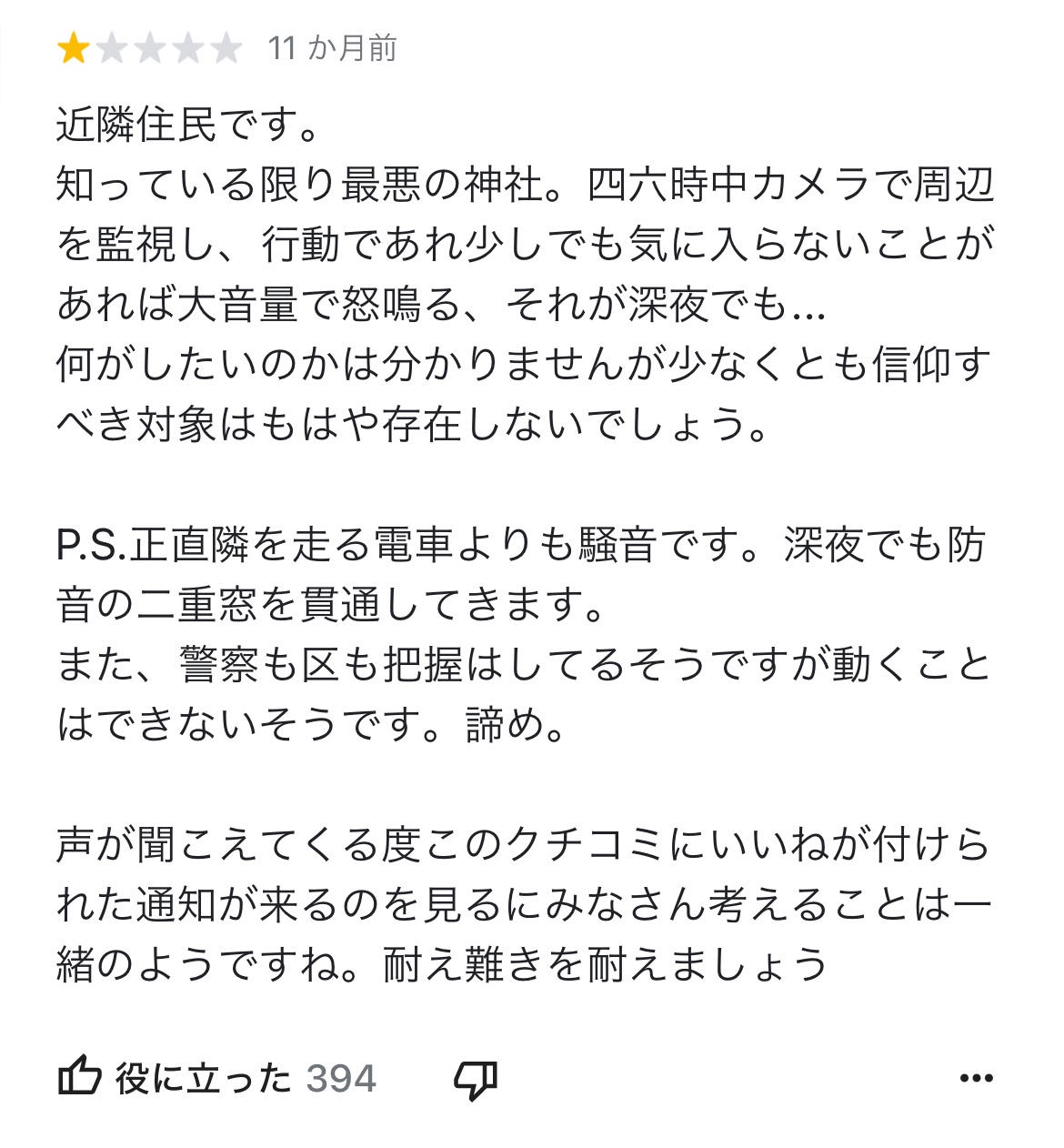
Task: Tap the thumbs-down icon on the review
Action: point(476,1080)
